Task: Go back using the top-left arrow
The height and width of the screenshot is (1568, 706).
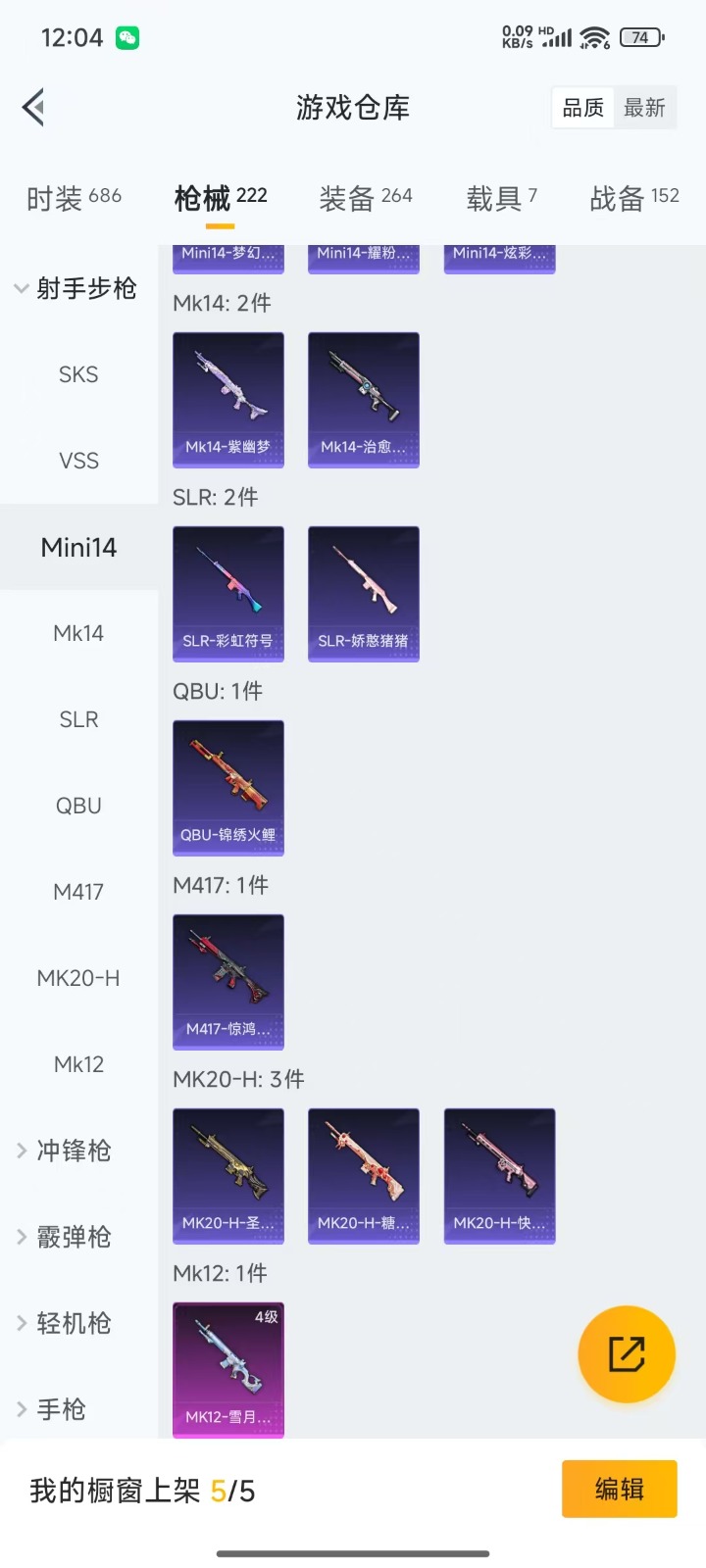Action: pos(34,108)
